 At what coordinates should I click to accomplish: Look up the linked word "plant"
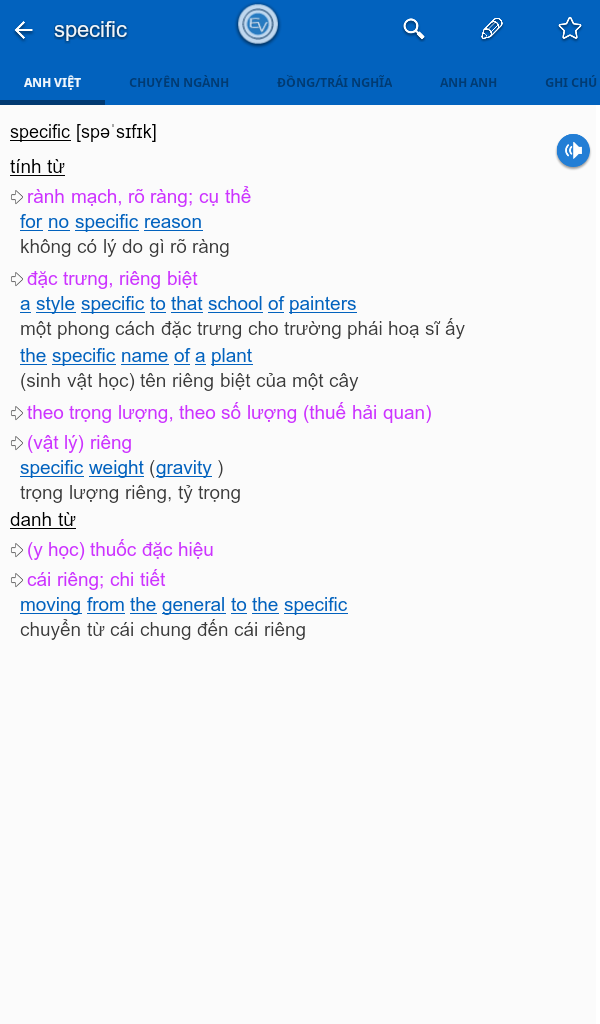pyautogui.click(x=231, y=357)
